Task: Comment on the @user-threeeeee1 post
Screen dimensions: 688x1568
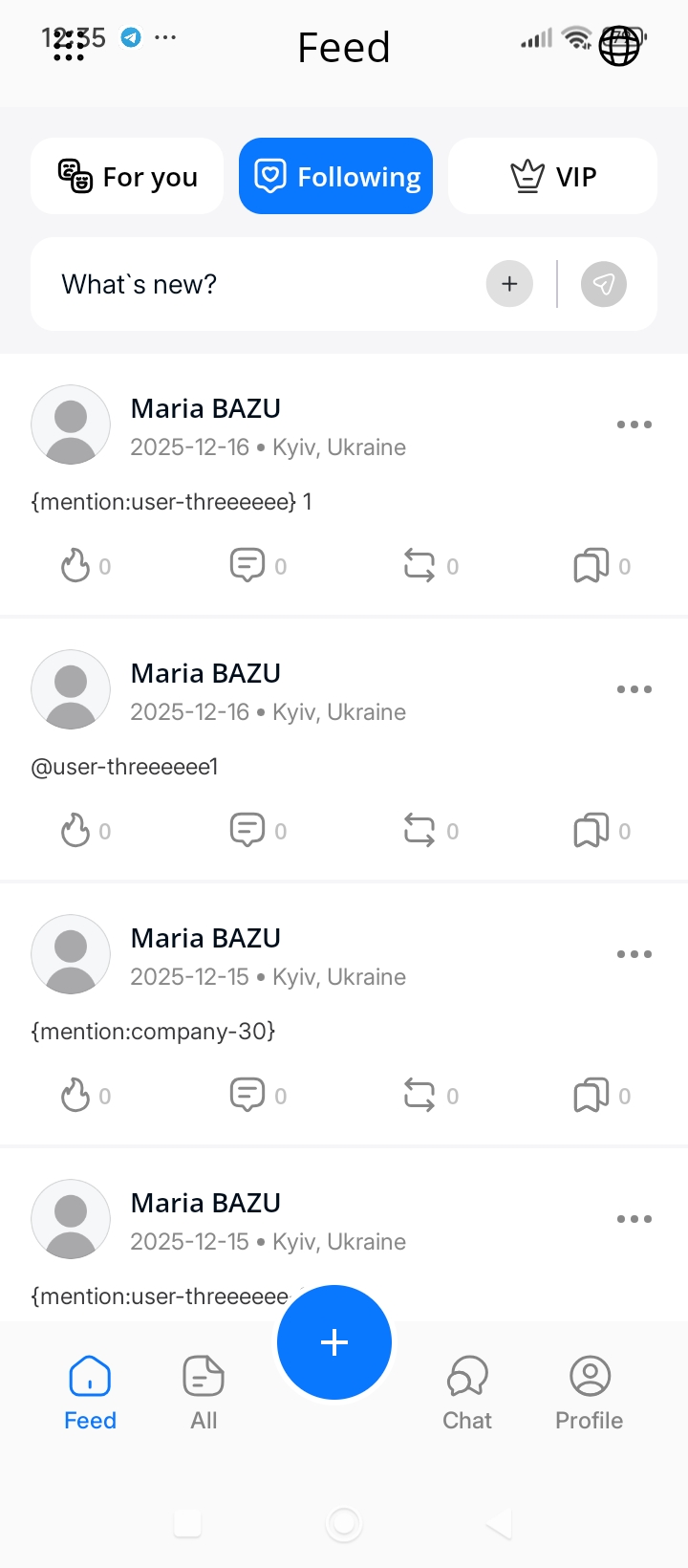Action: 247,831
